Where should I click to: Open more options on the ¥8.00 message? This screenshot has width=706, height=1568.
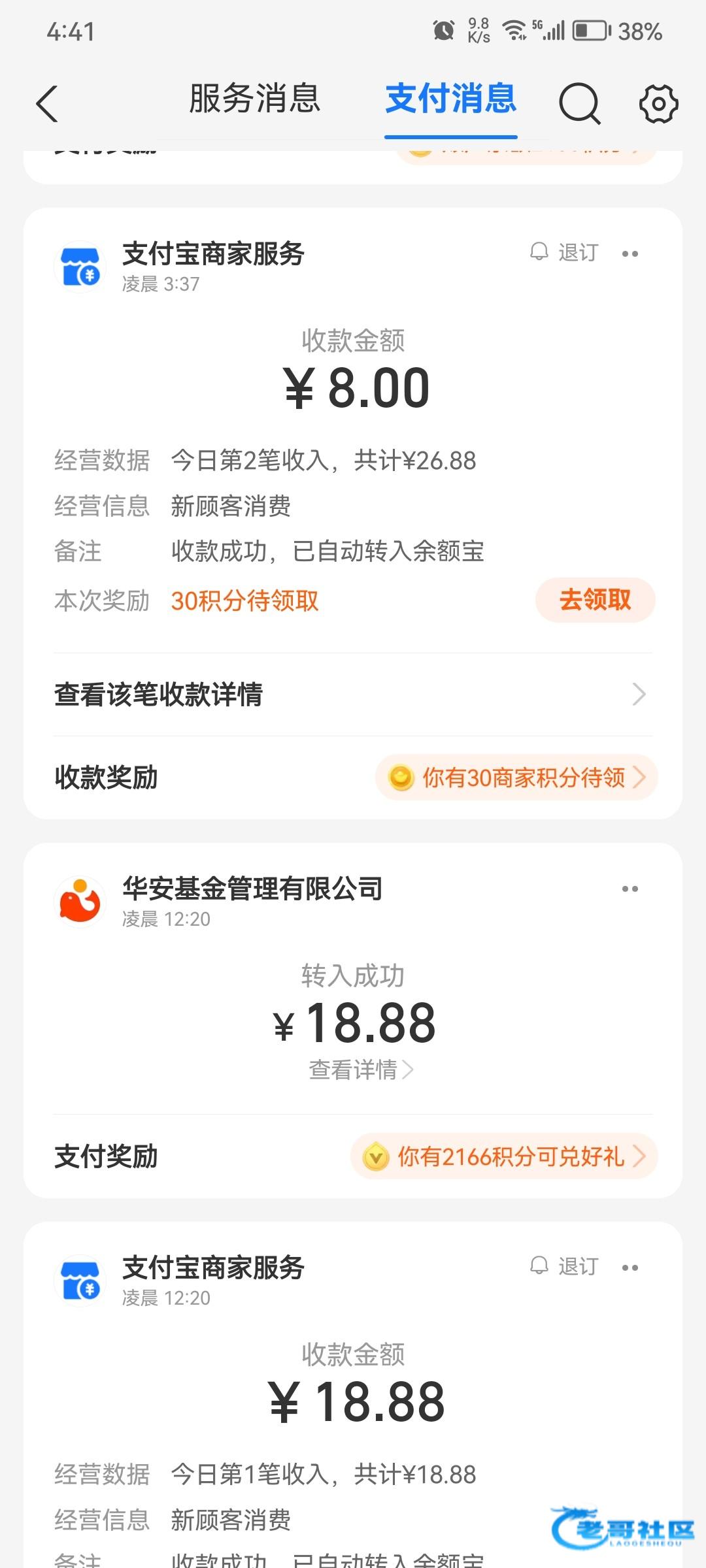(630, 253)
